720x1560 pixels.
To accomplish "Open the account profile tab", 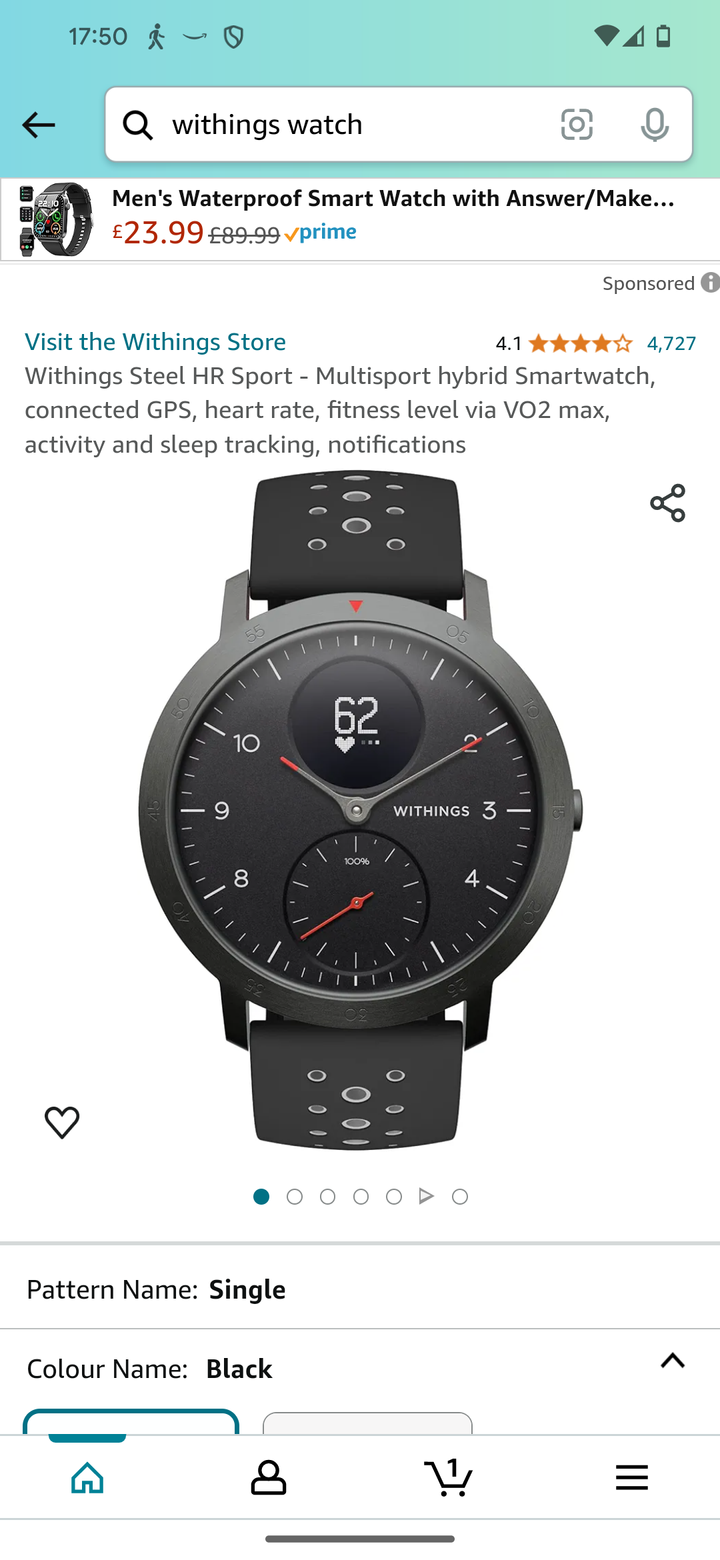I will tap(268, 1477).
